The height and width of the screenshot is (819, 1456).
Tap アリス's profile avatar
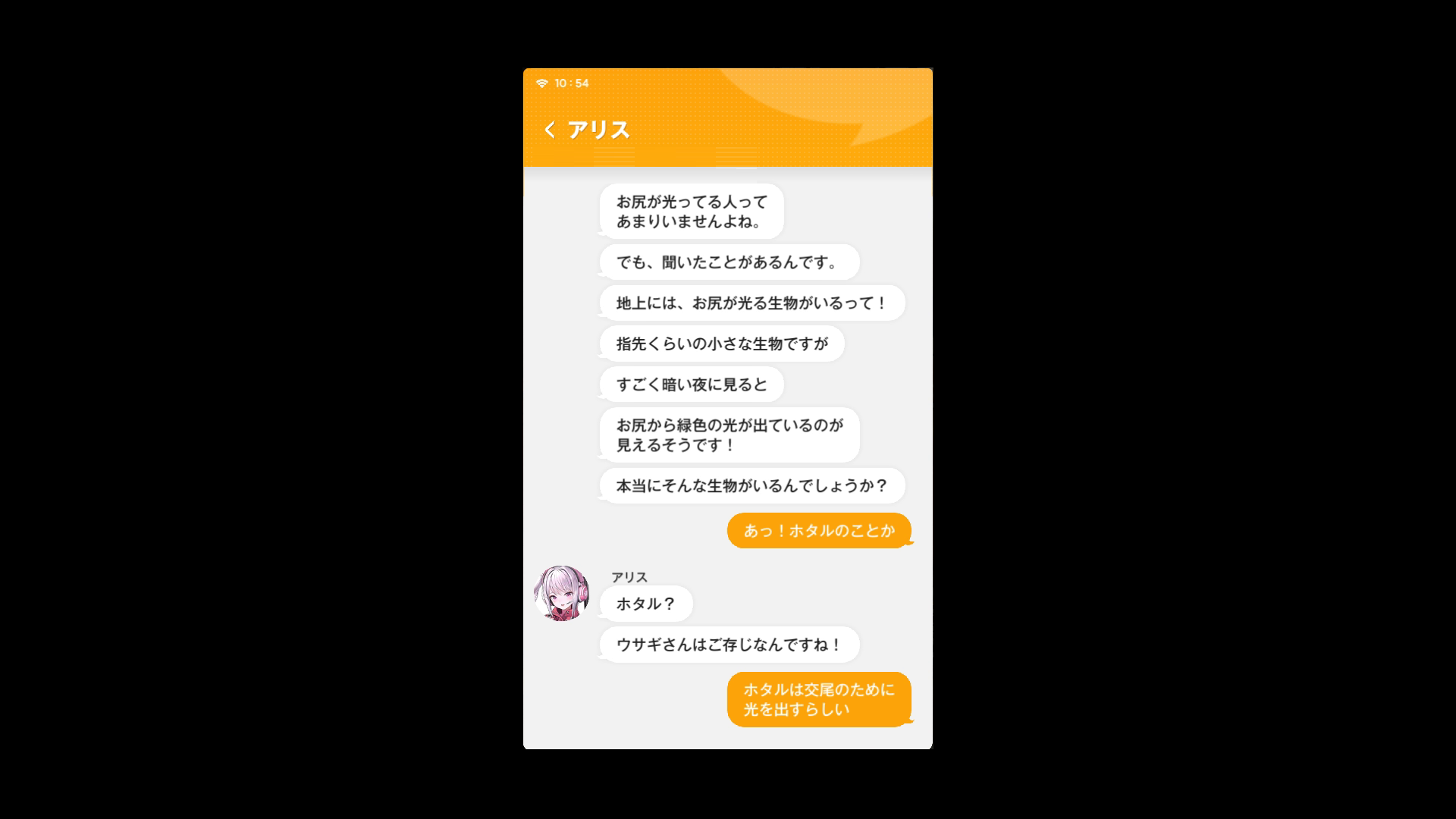pos(562,593)
